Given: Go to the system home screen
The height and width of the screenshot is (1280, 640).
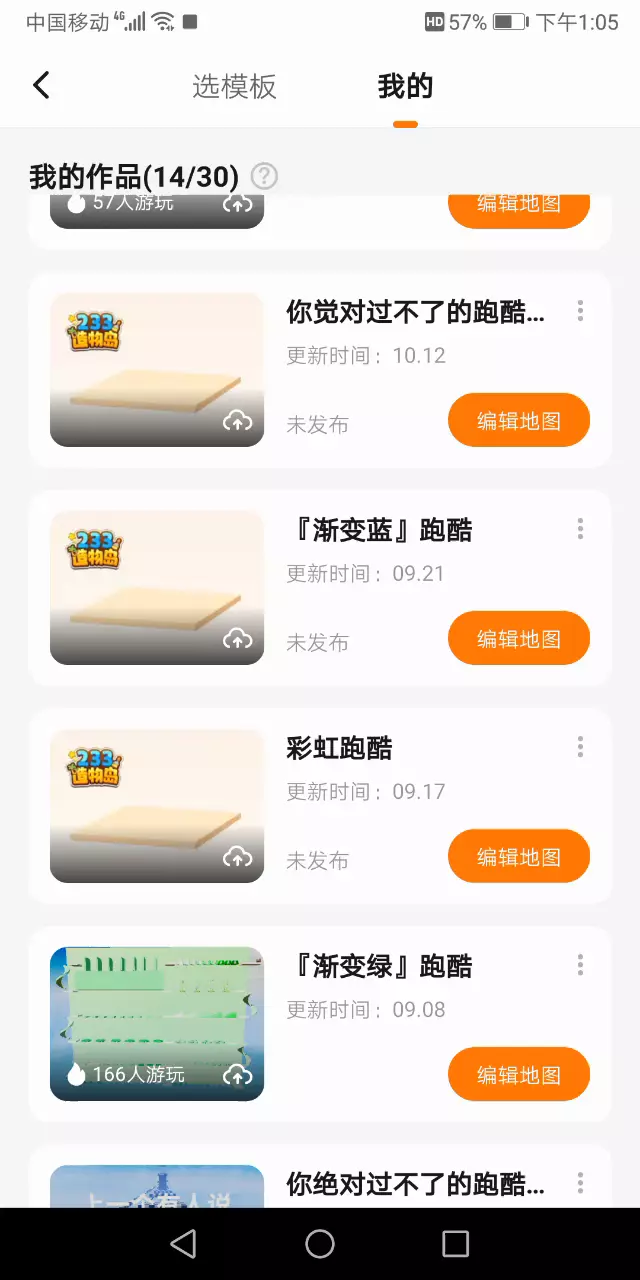Looking at the screenshot, I should 320,1243.
